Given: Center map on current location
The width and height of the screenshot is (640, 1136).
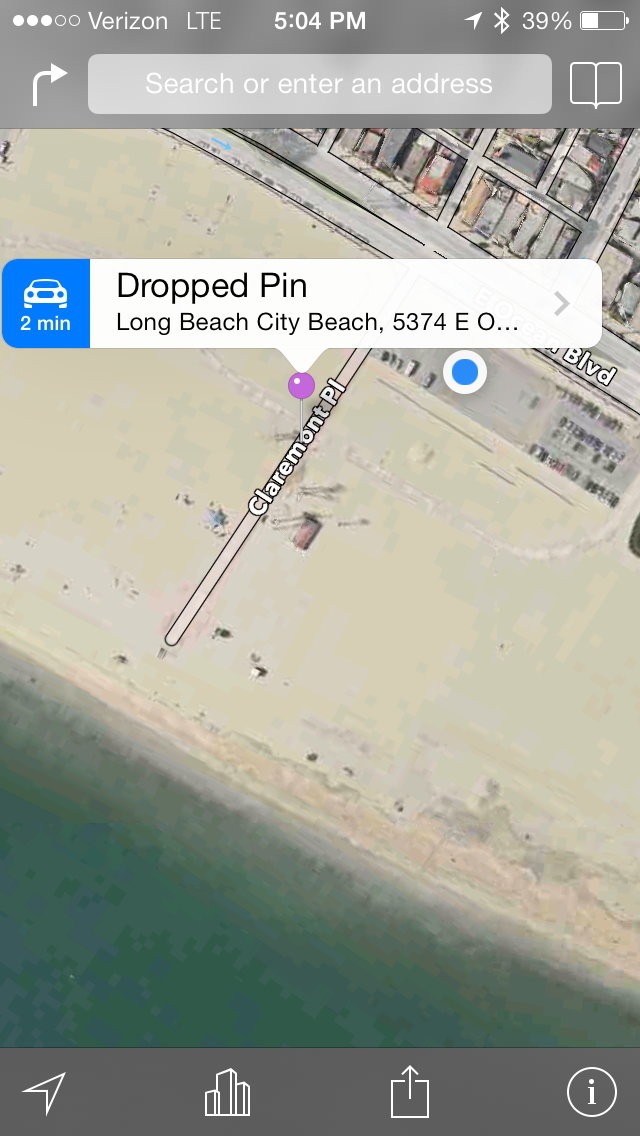Looking at the screenshot, I should 45,1093.
